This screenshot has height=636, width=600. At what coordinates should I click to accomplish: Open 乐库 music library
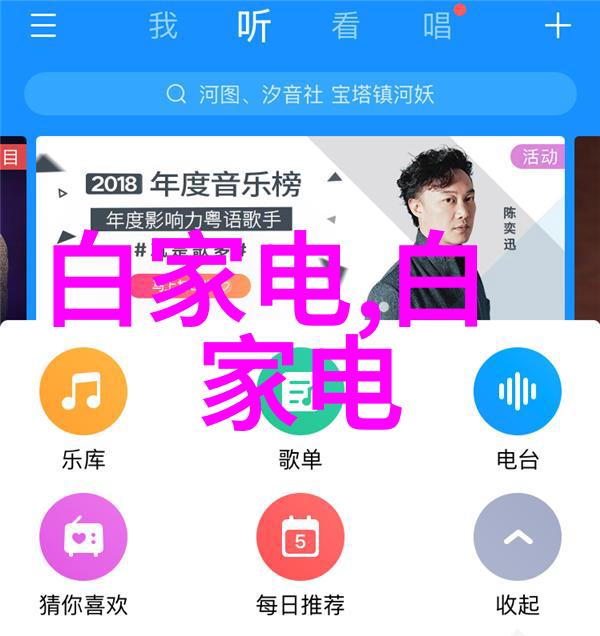(x=83, y=392)
